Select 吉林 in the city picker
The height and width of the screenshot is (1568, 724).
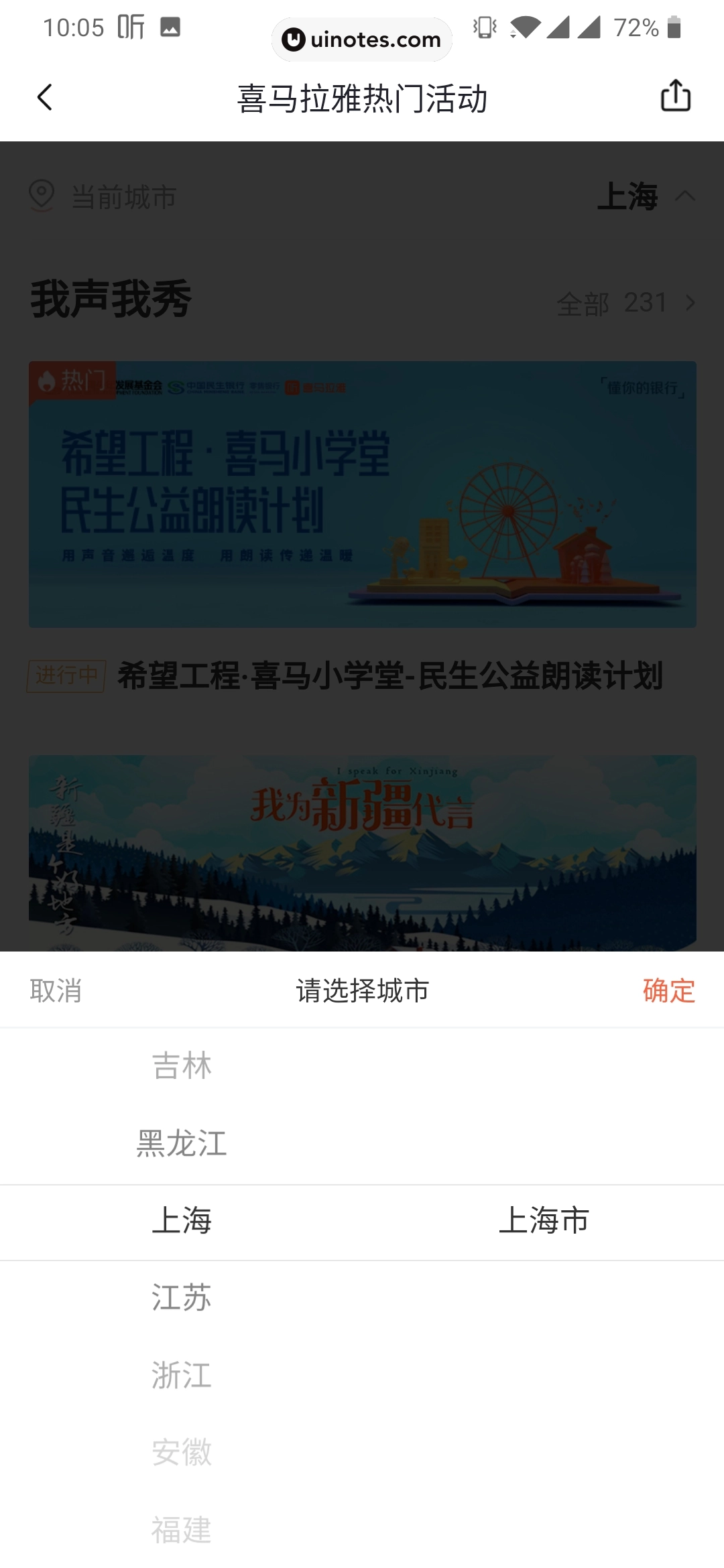click(182, 1067)
